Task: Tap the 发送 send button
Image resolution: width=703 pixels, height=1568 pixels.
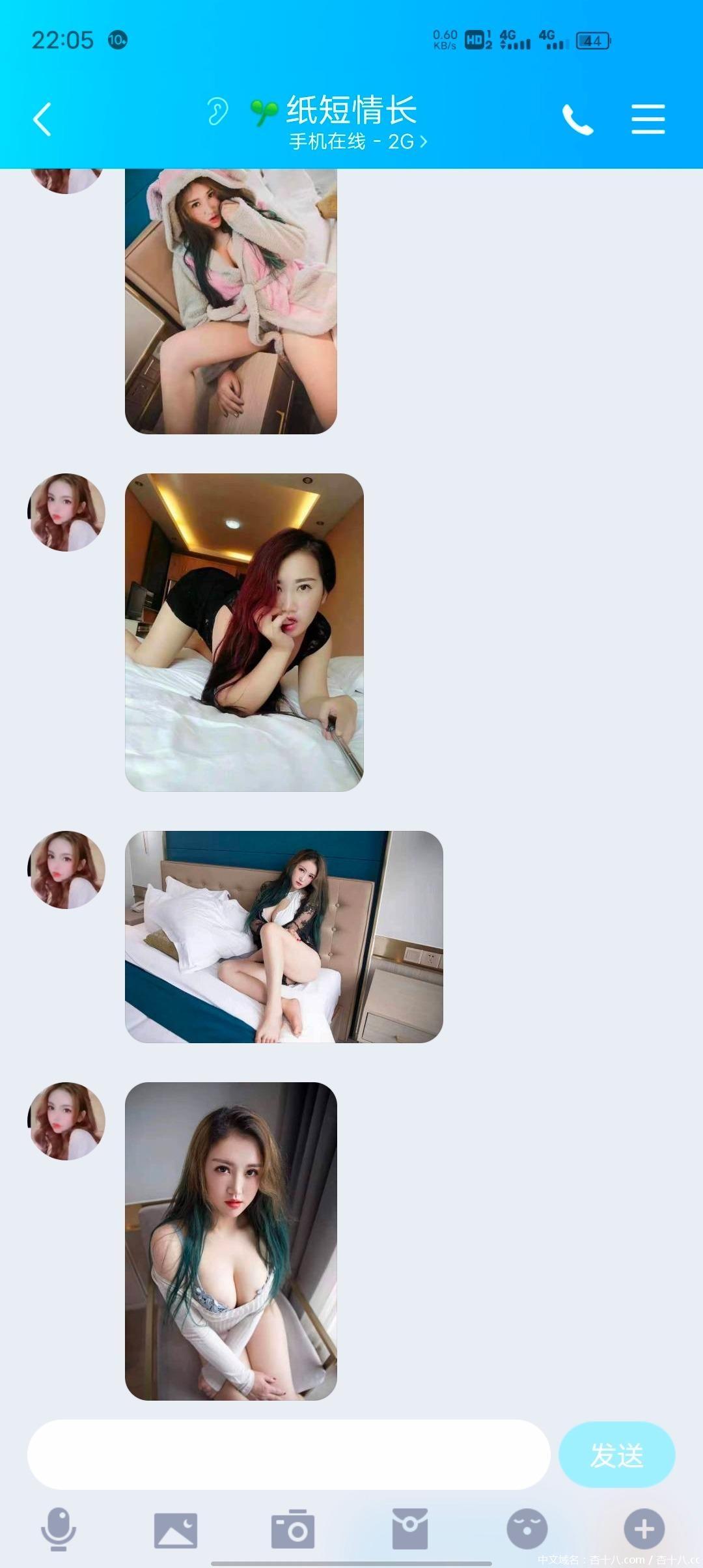Action: click(616, 1455)
